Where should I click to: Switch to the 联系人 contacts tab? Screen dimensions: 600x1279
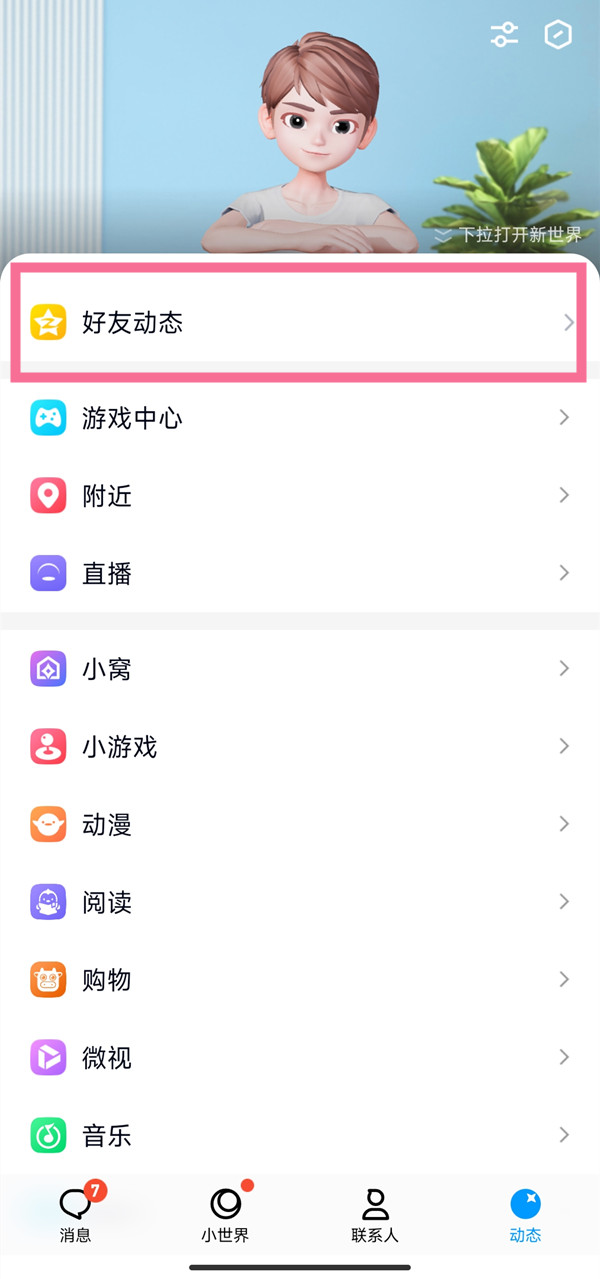[x=375, y=1214]
